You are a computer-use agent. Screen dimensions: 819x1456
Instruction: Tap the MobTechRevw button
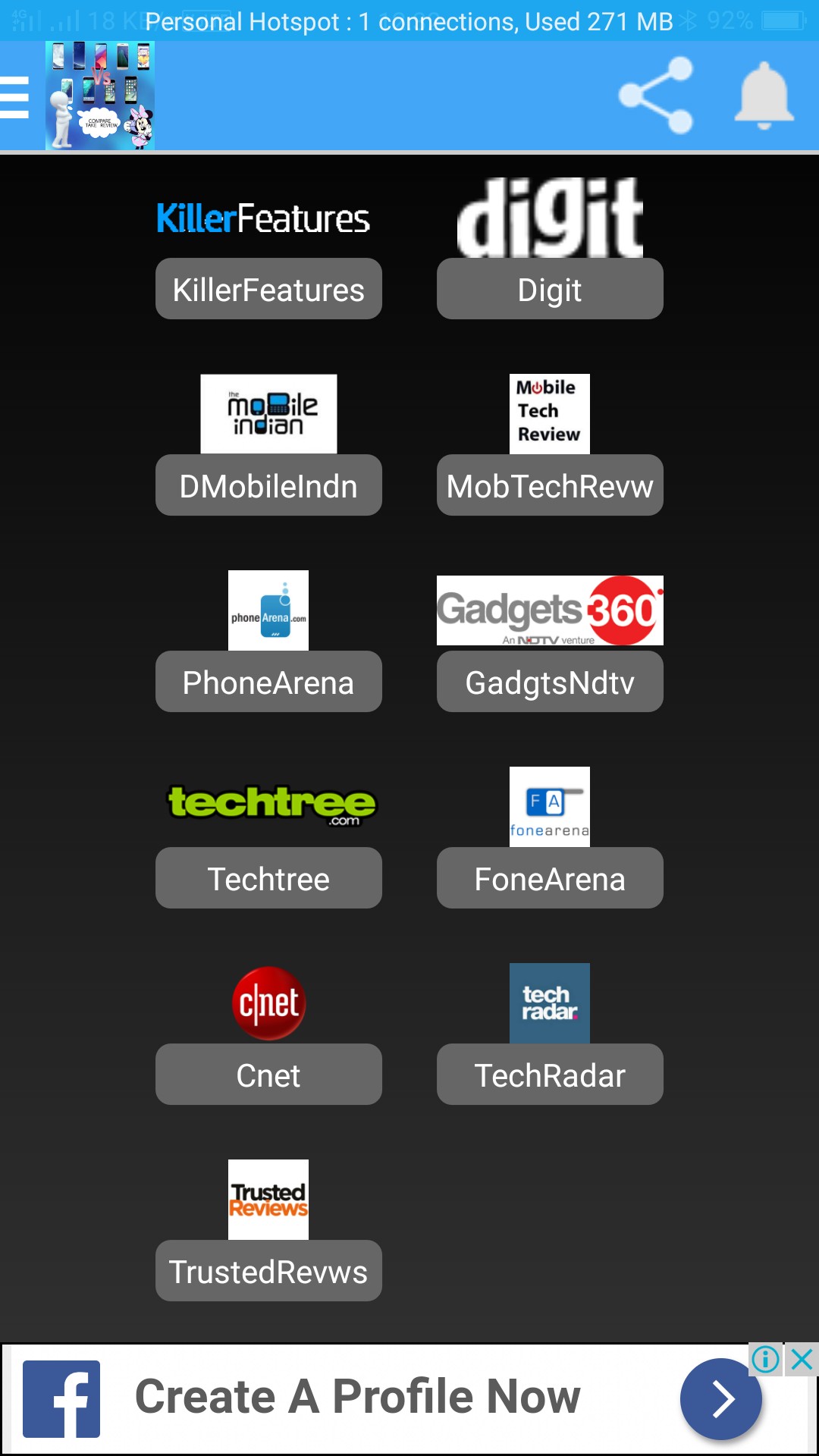click(550, 485)
